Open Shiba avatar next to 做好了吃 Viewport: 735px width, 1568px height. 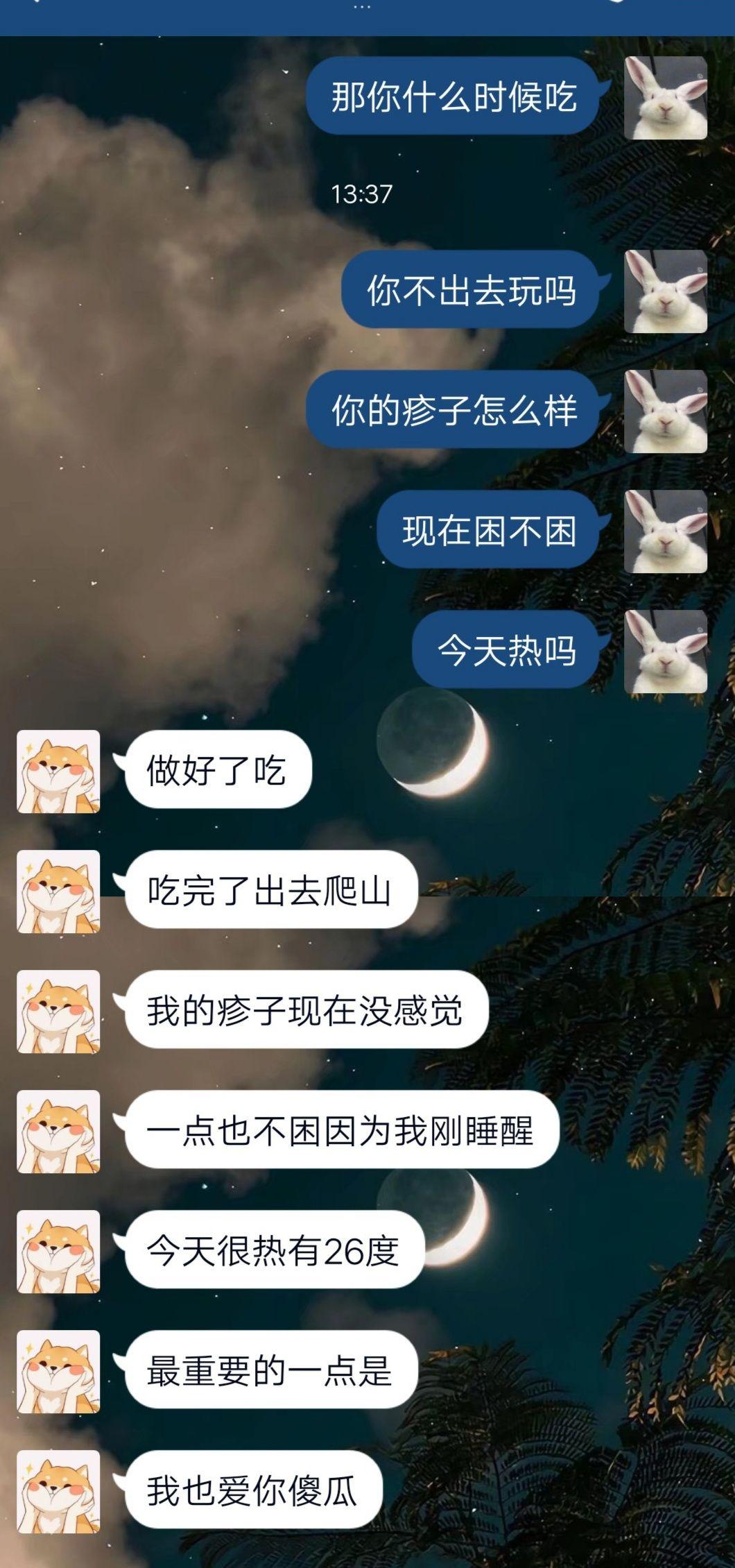[58, 772]
